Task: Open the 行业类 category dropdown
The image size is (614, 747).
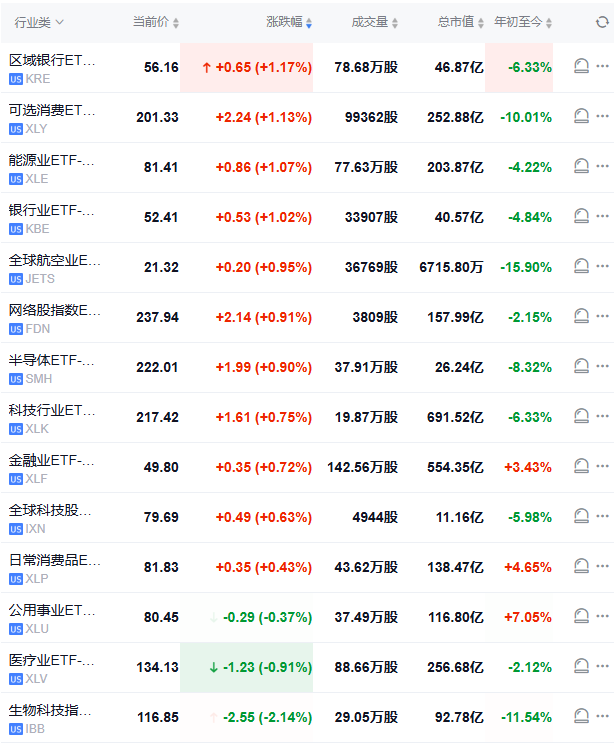Action: (40, 22)
